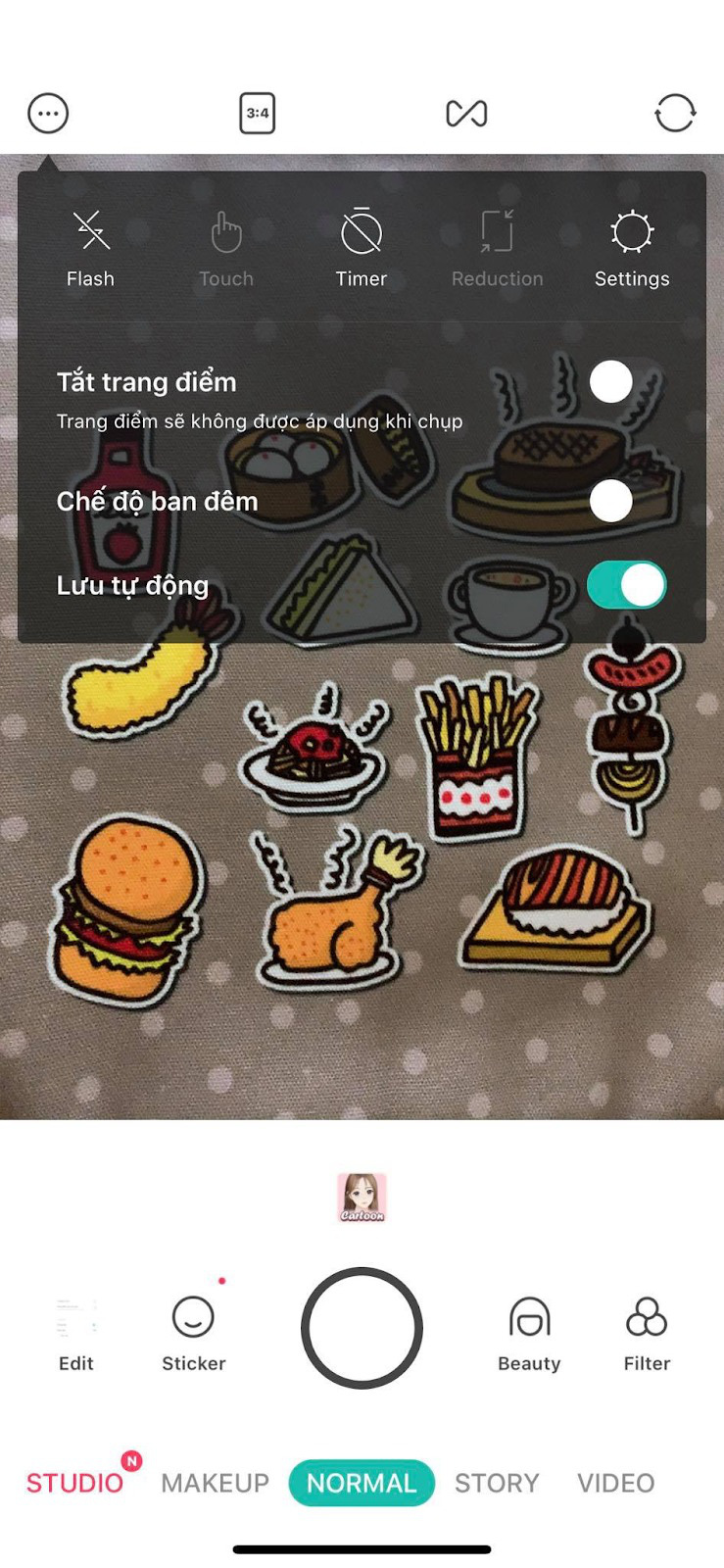Image resolution: width=724 pixels, height=1568 pixels.
Task: Switch to STORY mode
Action: [x=497, y=1483]
